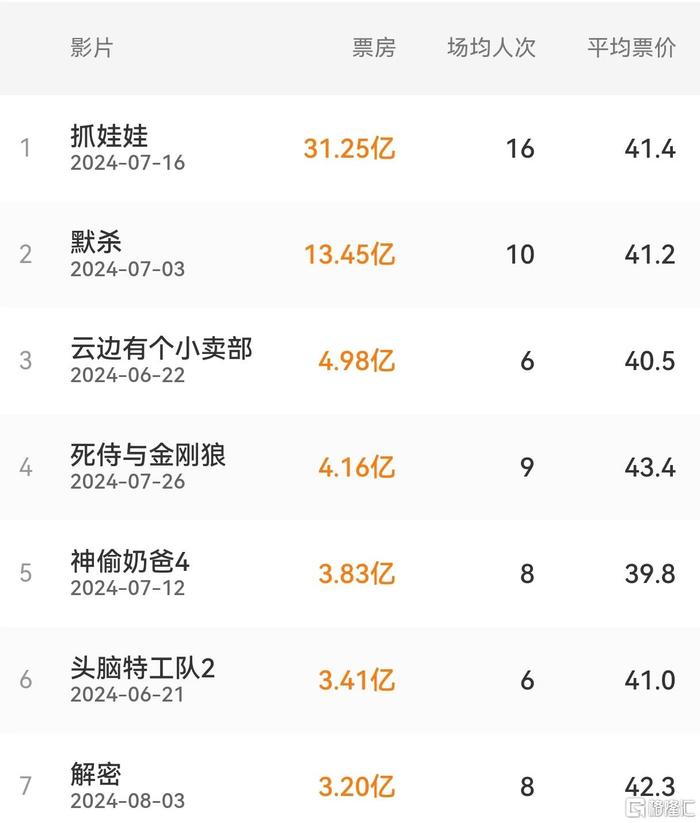Screen dimensions: 700x823
Task: Open the 头脑特工队2 row
Action: pos(142,668)
